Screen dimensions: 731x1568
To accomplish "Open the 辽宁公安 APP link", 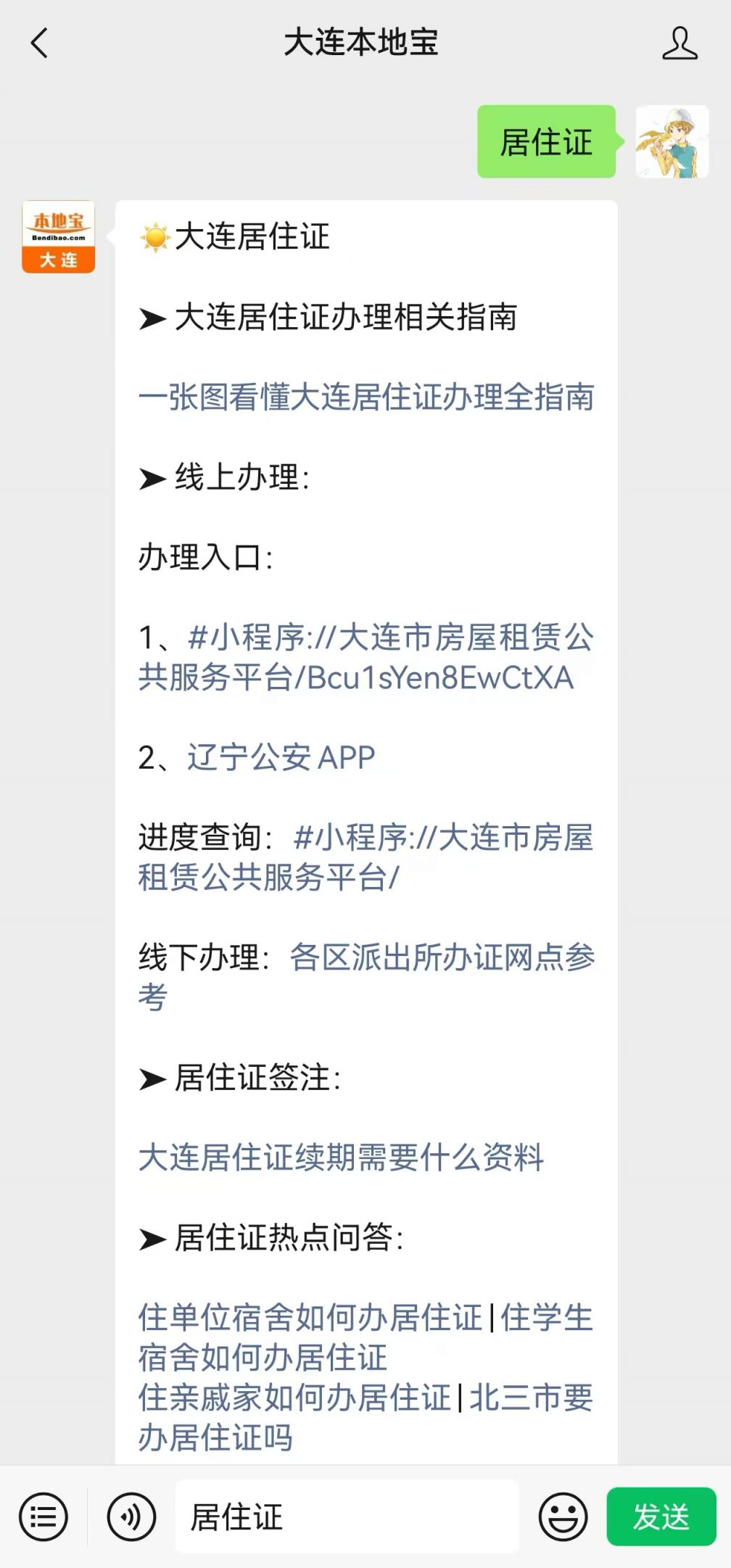I will tap(281, 758).
